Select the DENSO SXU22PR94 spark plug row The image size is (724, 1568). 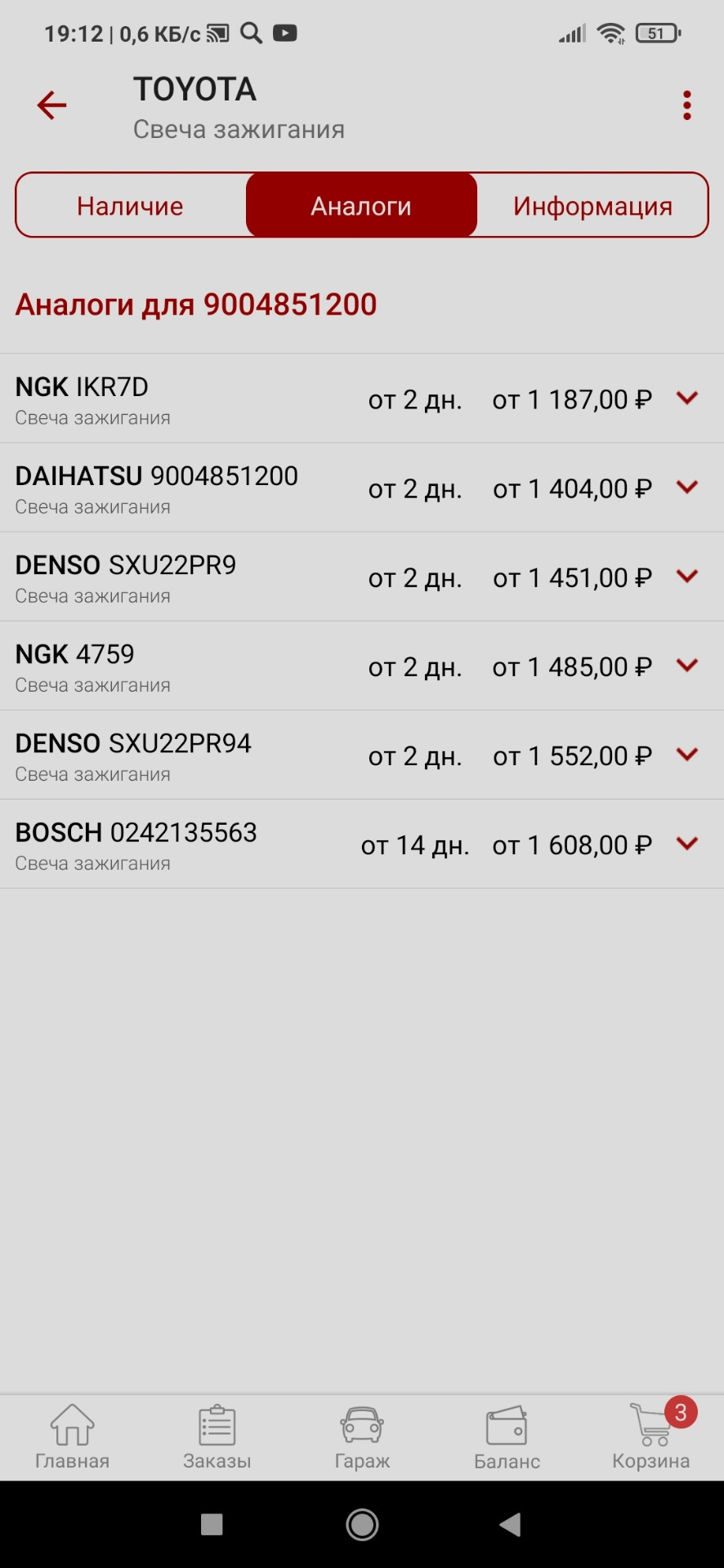pos(245,755)
